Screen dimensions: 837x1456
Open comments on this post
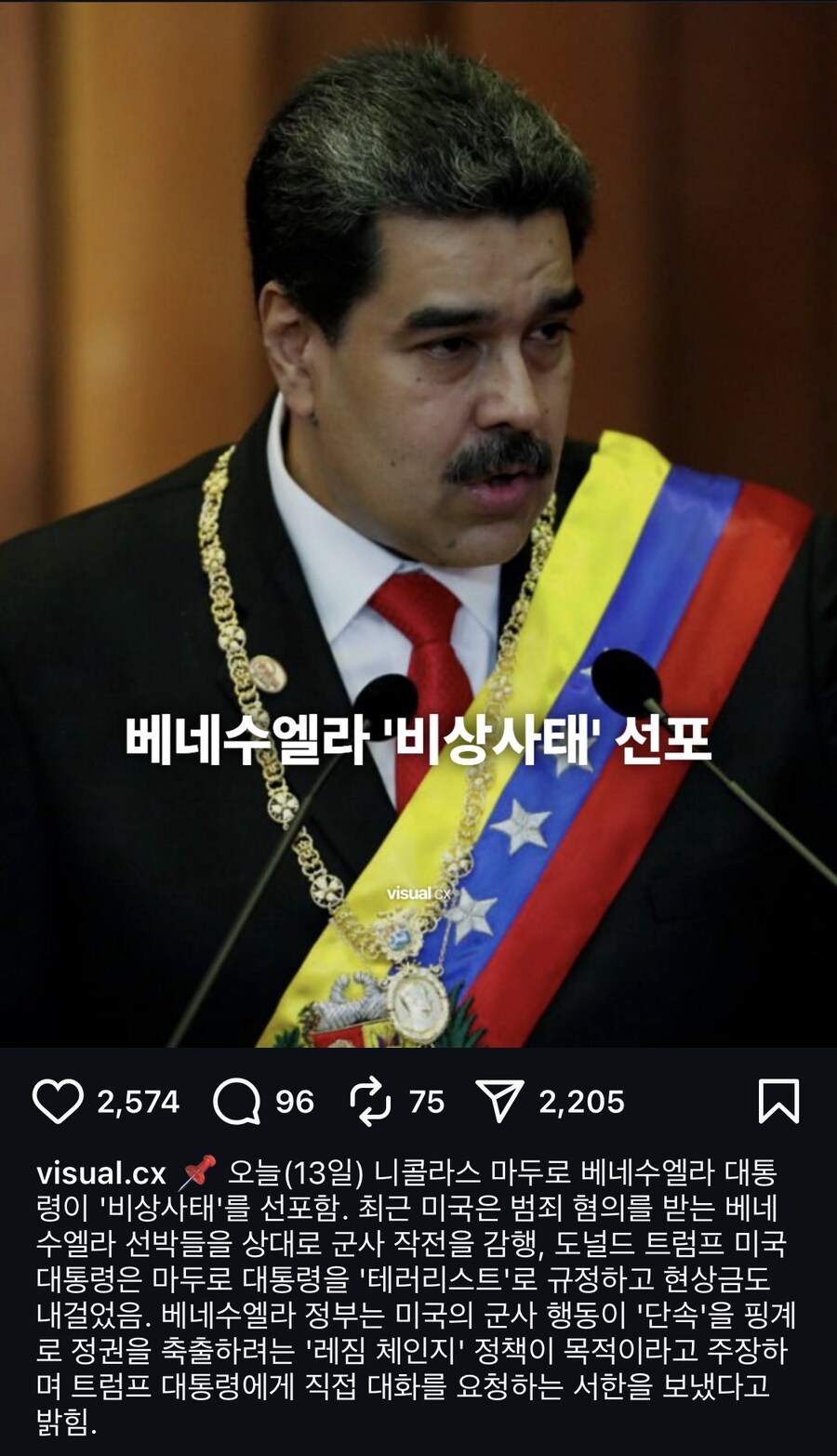236,1101
